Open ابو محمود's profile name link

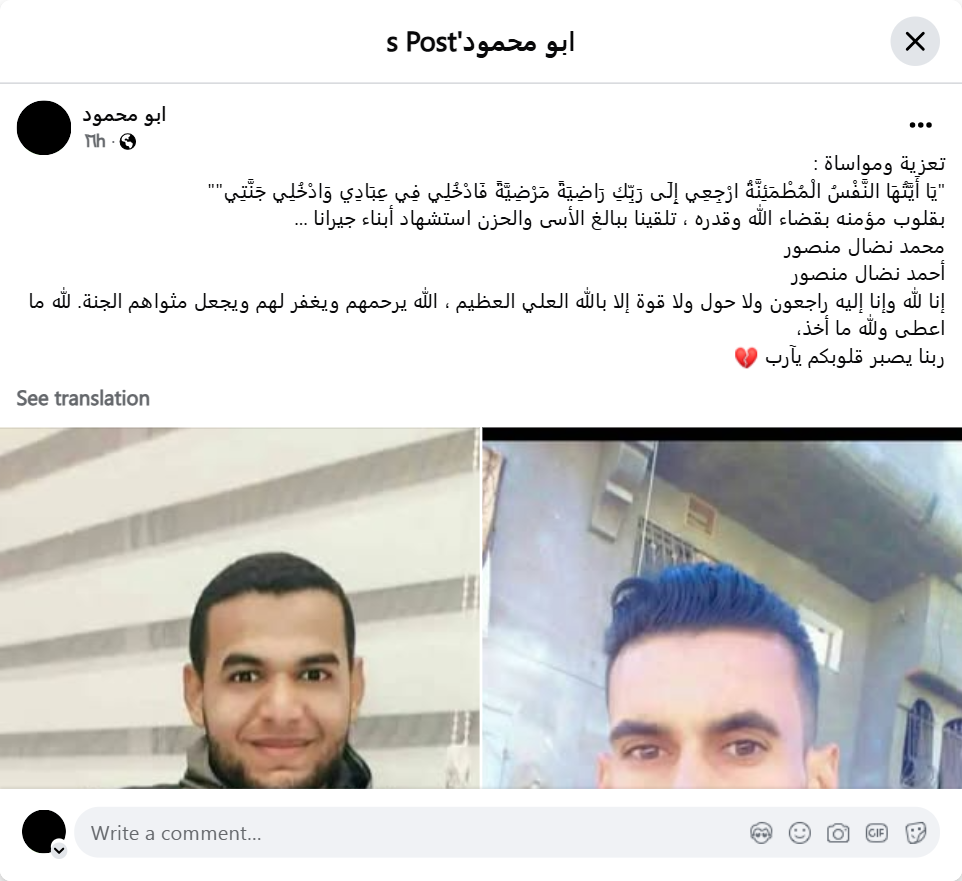124,114
